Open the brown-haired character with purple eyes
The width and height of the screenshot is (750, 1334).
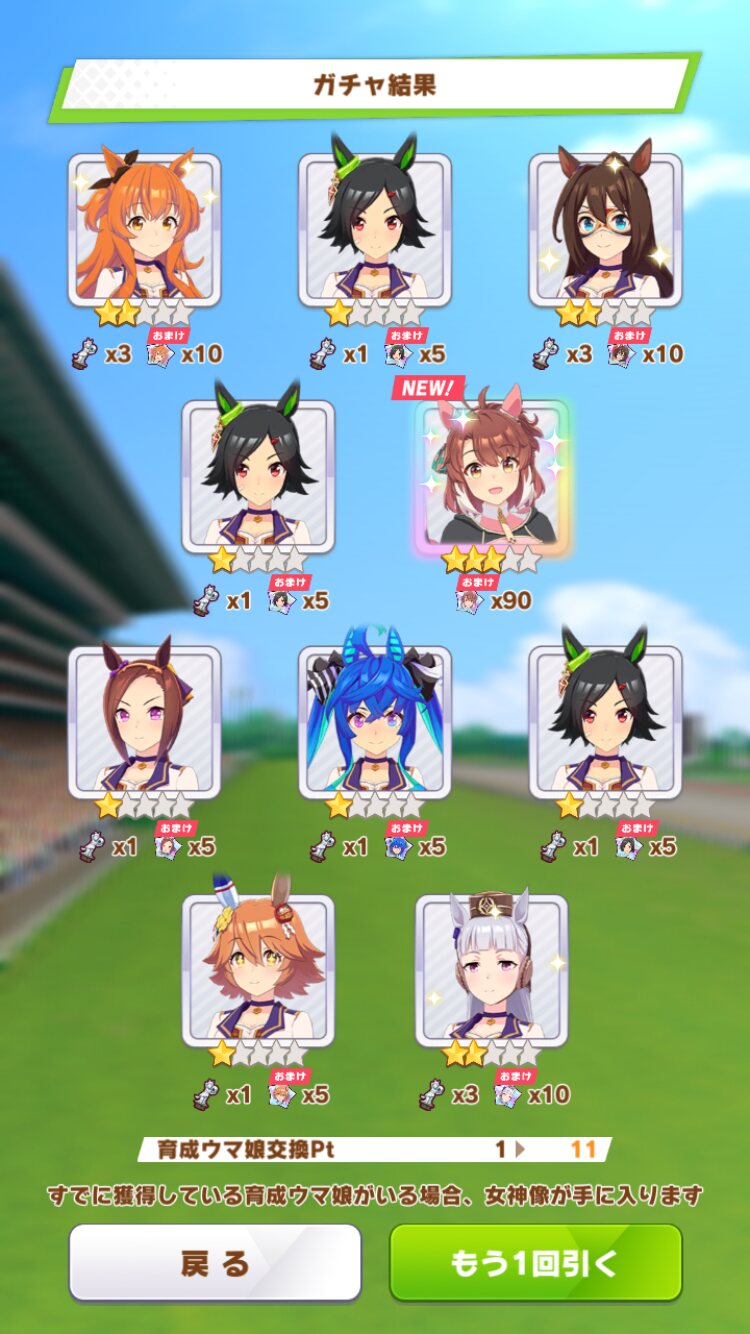coord(144,722)
